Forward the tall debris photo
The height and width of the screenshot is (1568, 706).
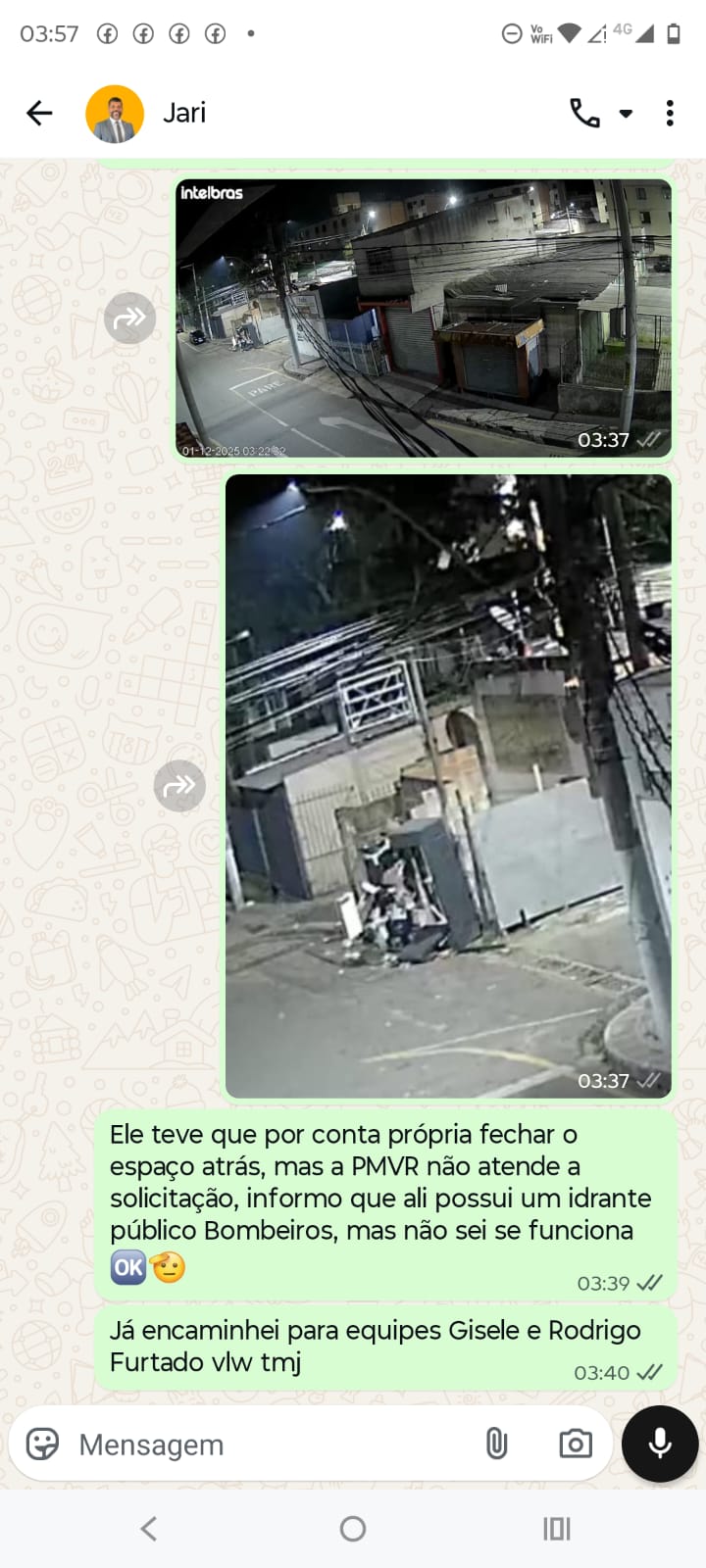(x=179, y=786)
